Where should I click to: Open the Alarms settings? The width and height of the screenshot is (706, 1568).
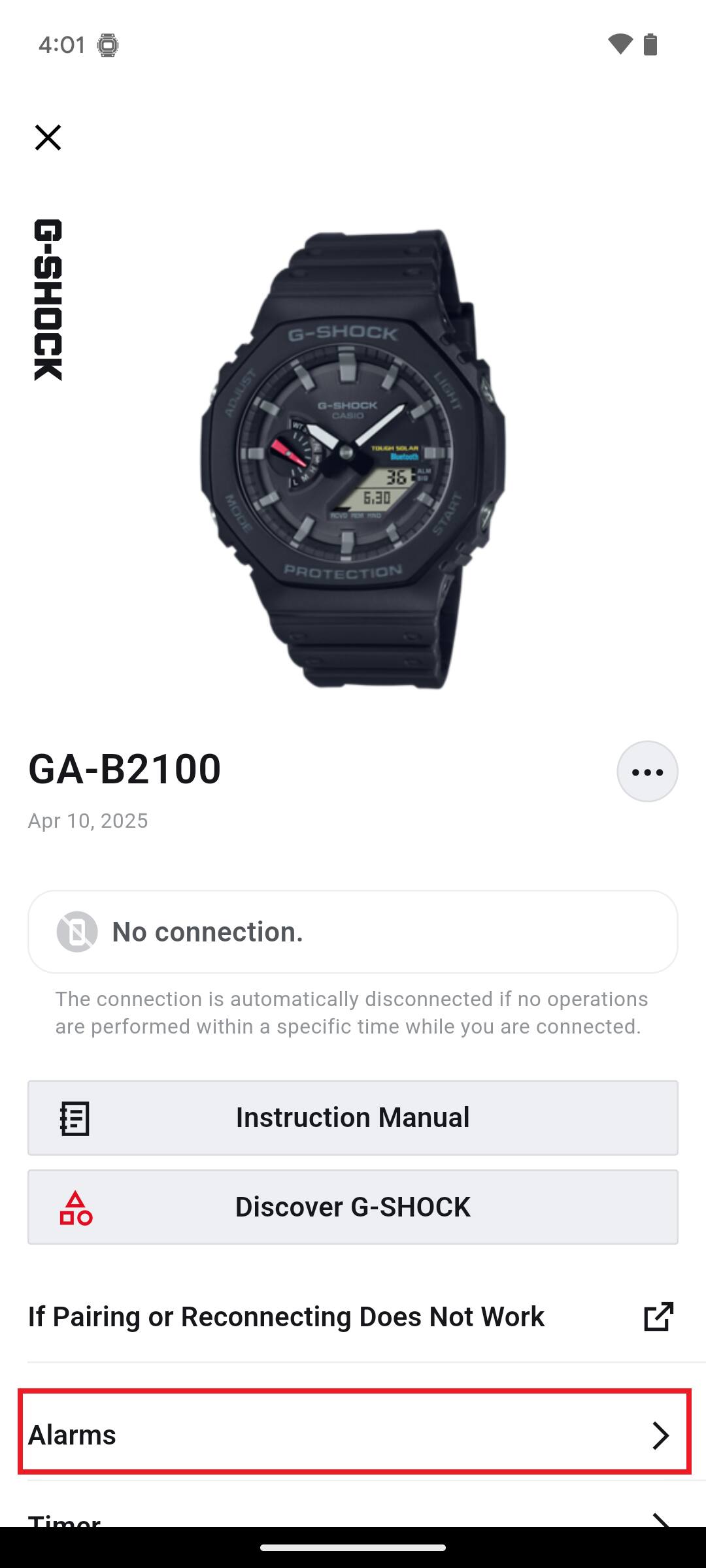(x=352, y=1435)
